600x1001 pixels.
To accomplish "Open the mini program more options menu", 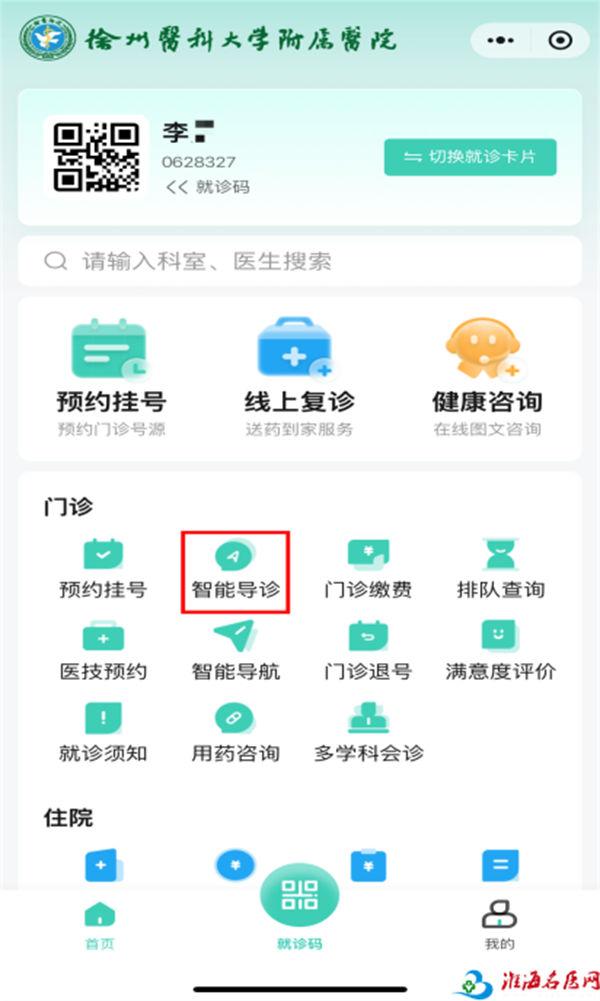I will pos(499,40).
